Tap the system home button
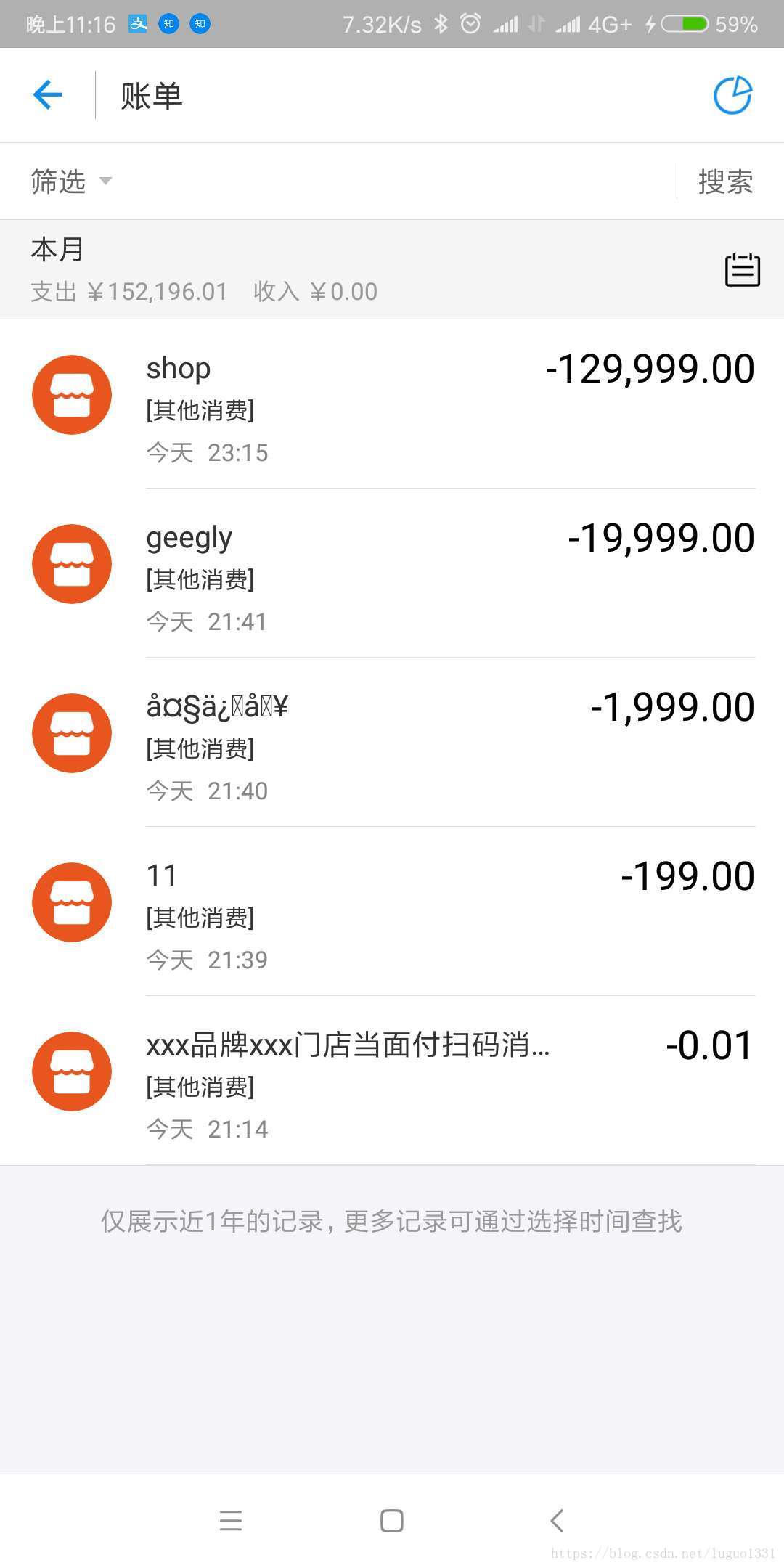 point(392,1521)
